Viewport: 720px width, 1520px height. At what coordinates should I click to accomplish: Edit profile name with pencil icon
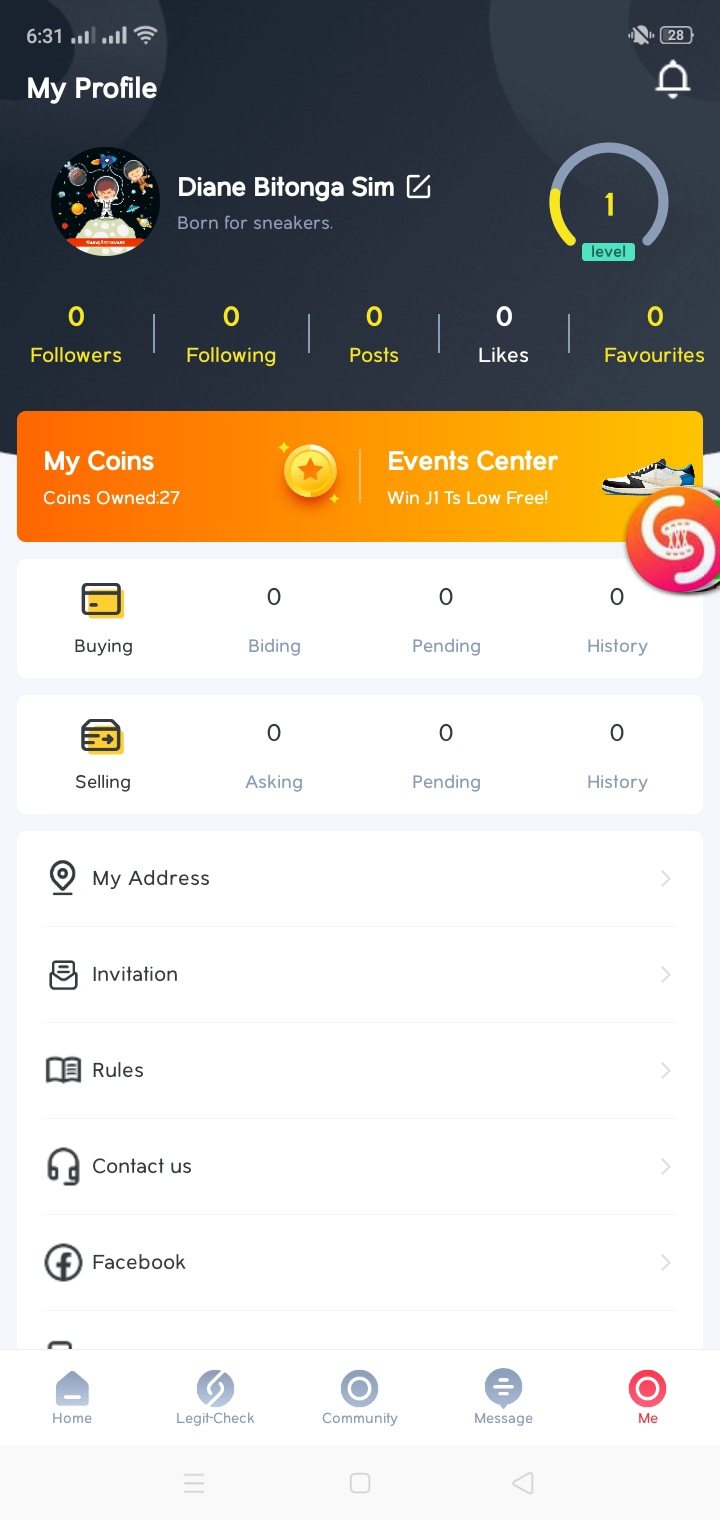[x=419, y=187]
